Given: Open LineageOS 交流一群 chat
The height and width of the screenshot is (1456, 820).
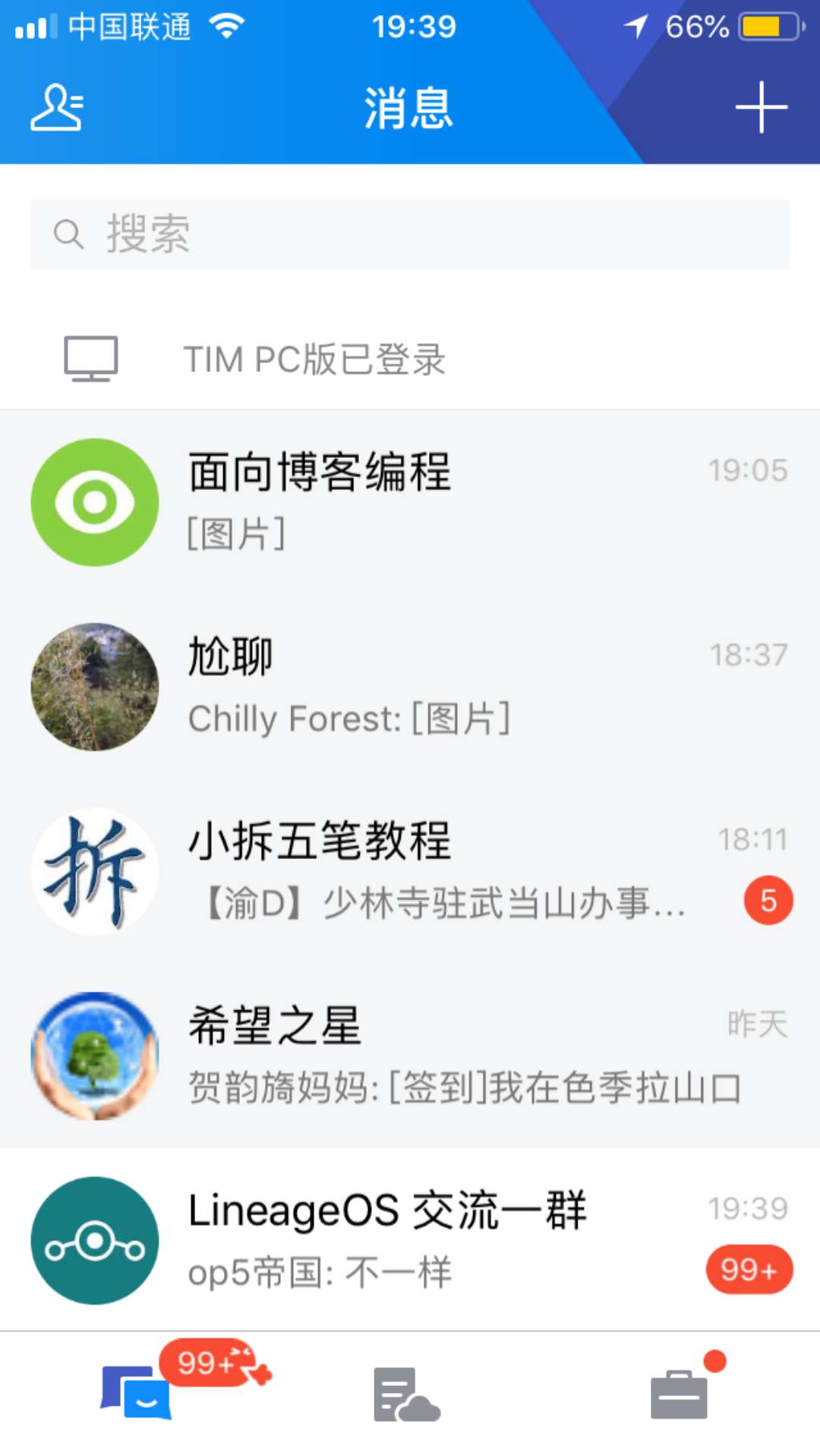Looking at the screenshot, I should (x=410, y=1240).
